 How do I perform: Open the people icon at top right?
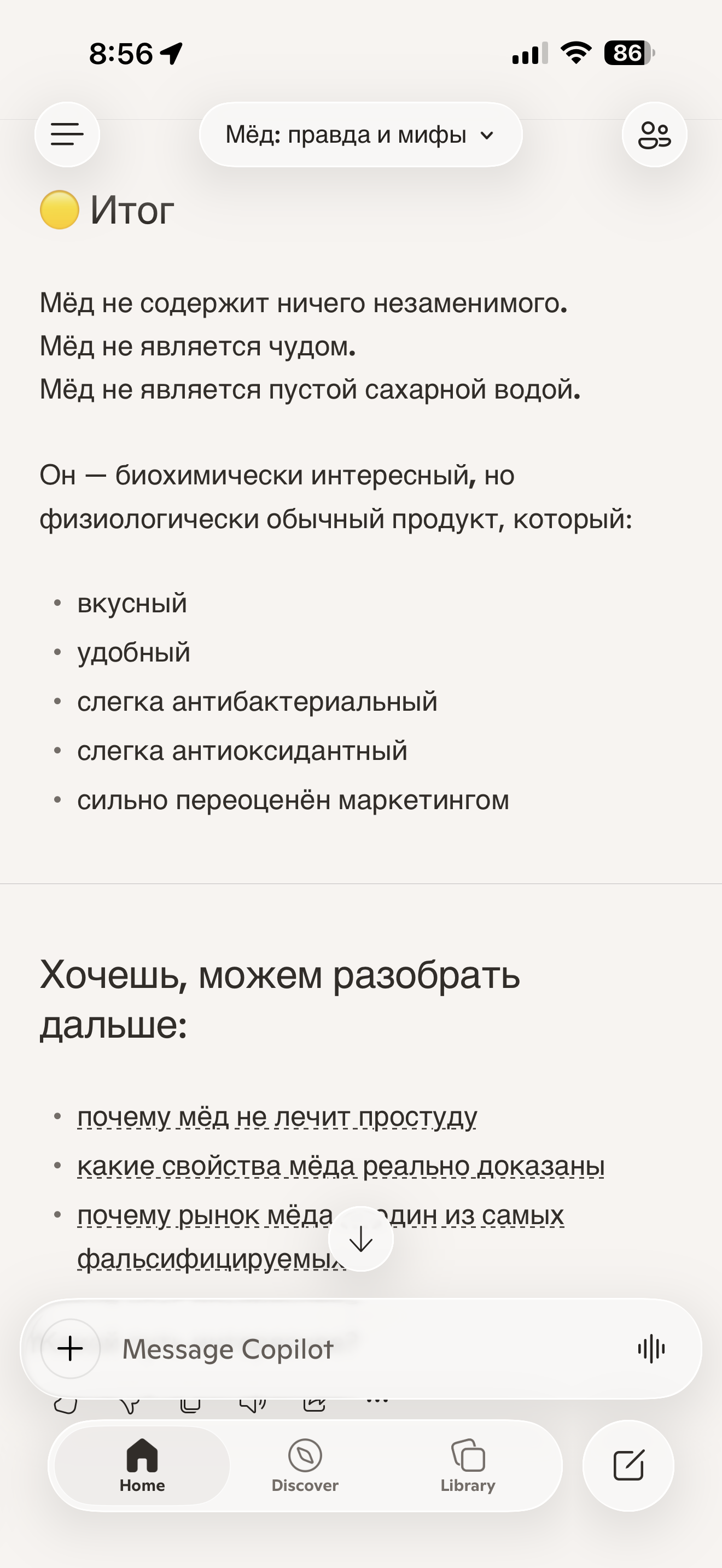654,134
